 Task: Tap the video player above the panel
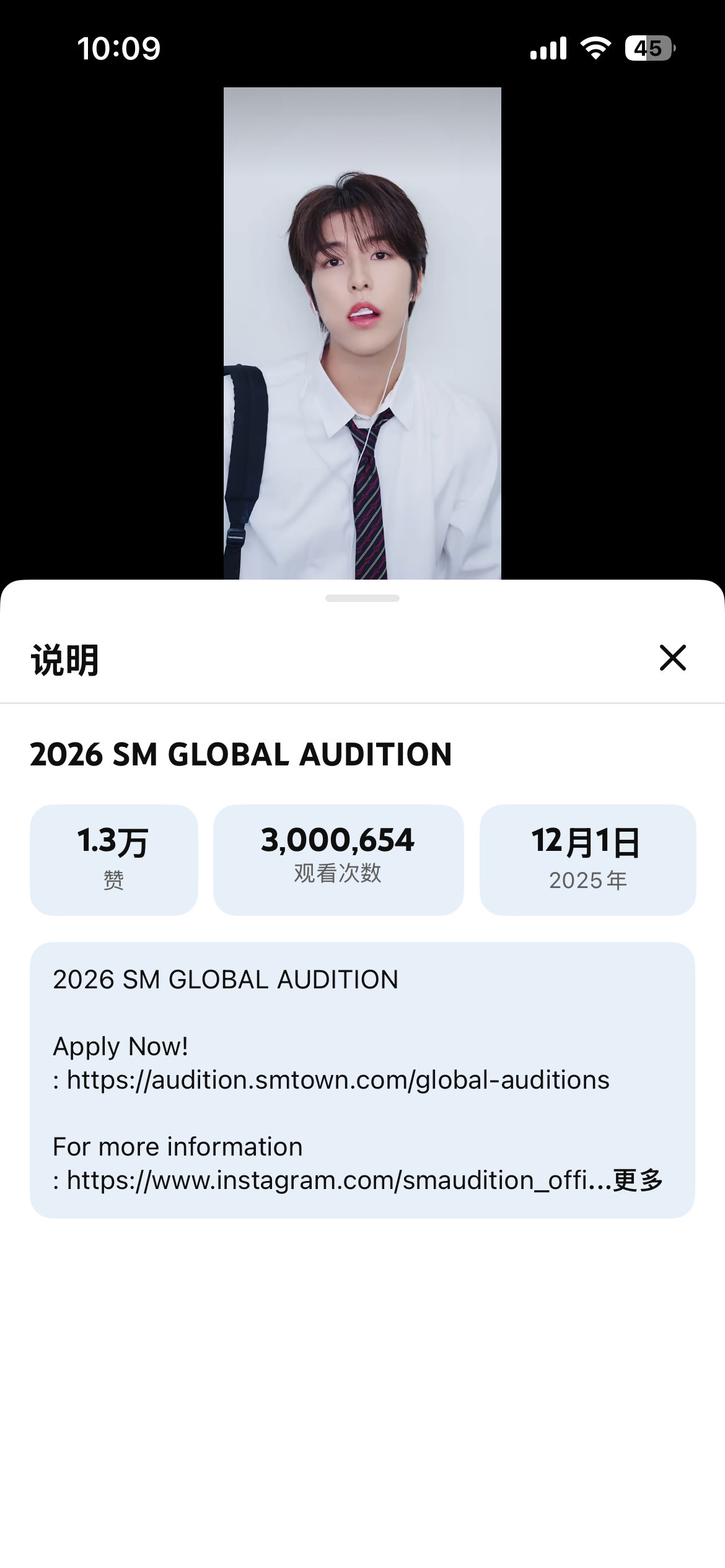[362, 333]
